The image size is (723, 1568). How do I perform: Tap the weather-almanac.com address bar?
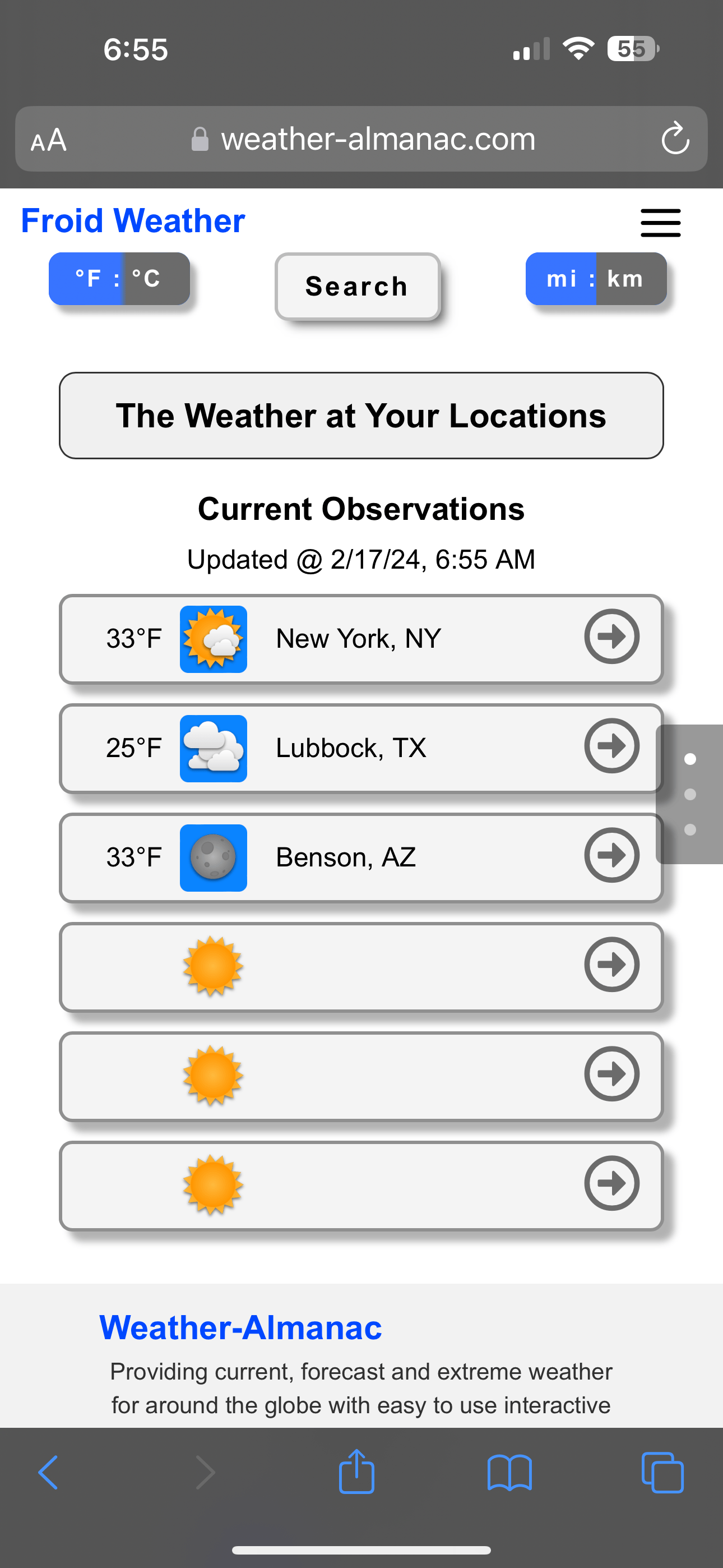point(377,140)
